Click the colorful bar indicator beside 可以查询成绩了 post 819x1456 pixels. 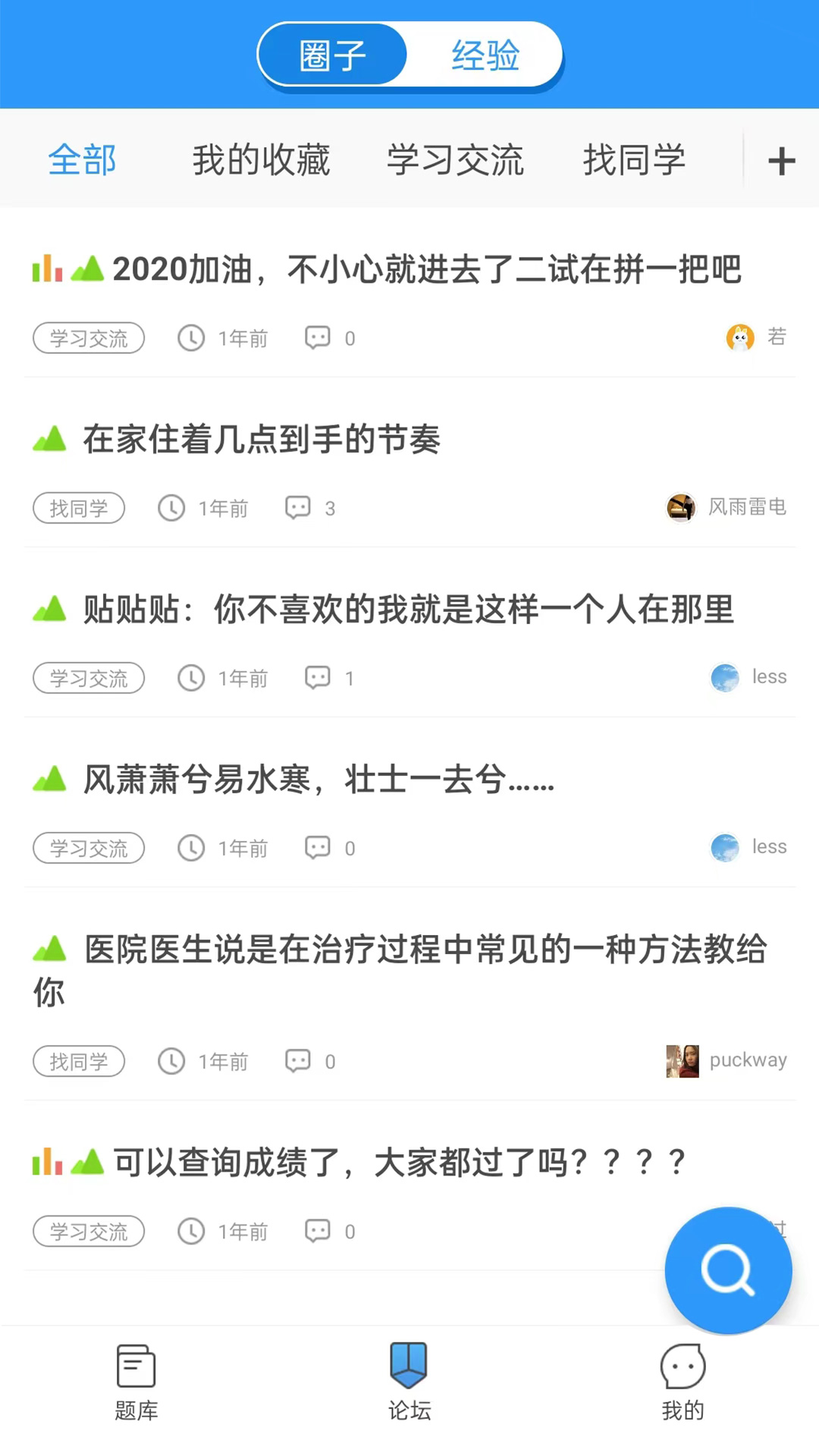[47, 1161]
